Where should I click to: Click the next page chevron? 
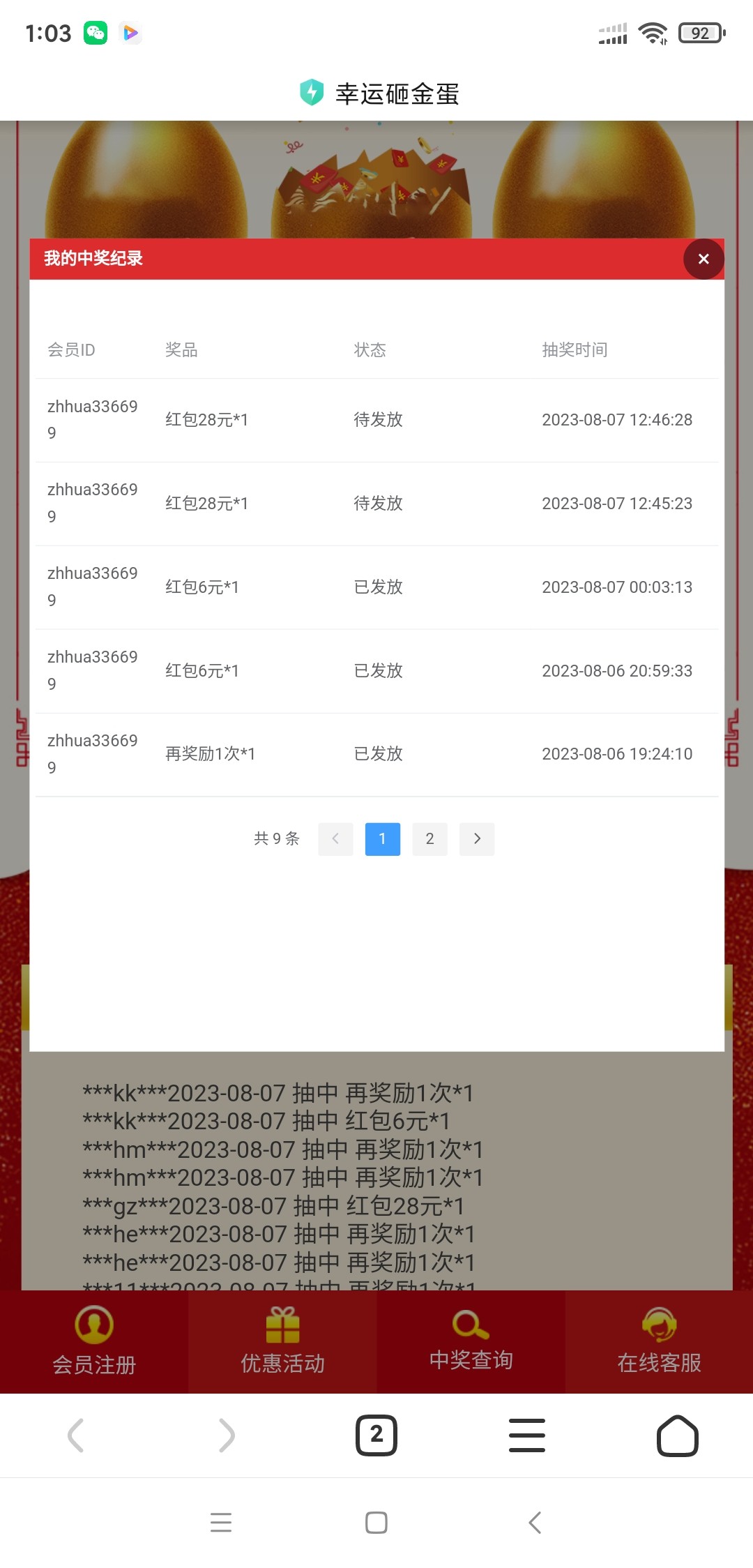477,839
